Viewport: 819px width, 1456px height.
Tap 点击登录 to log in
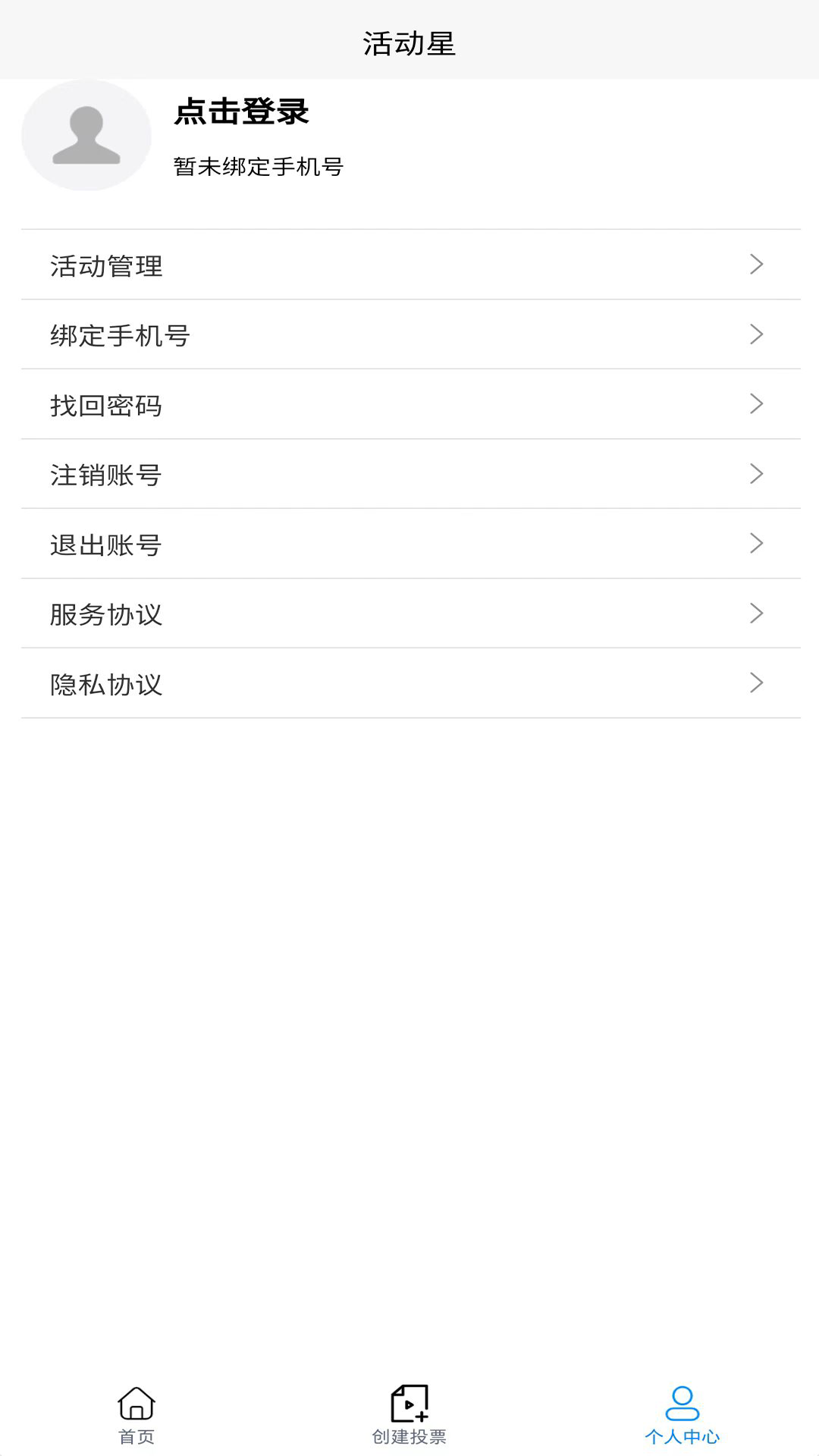241,112
